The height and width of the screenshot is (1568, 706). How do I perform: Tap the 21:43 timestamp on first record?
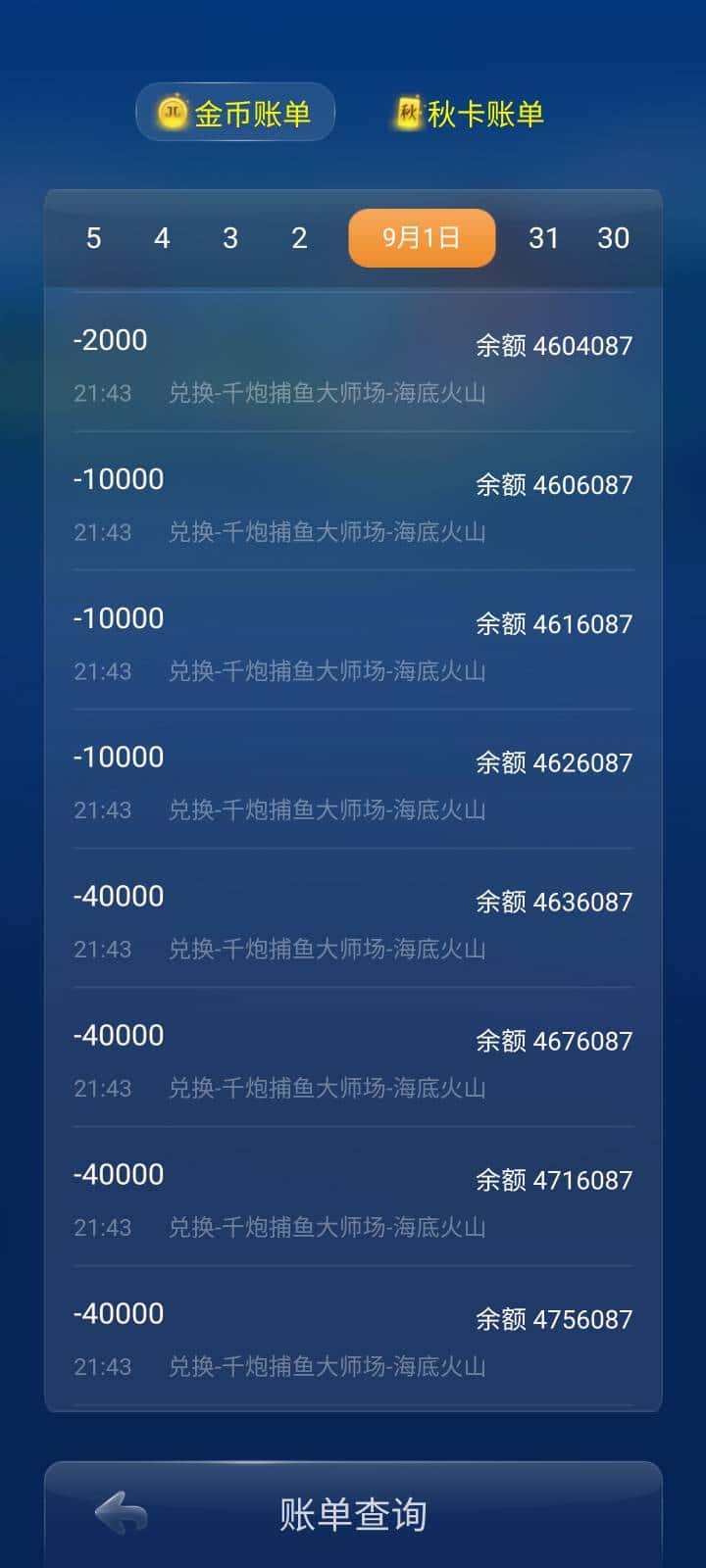pyautogui.click(x=102, y=394)
